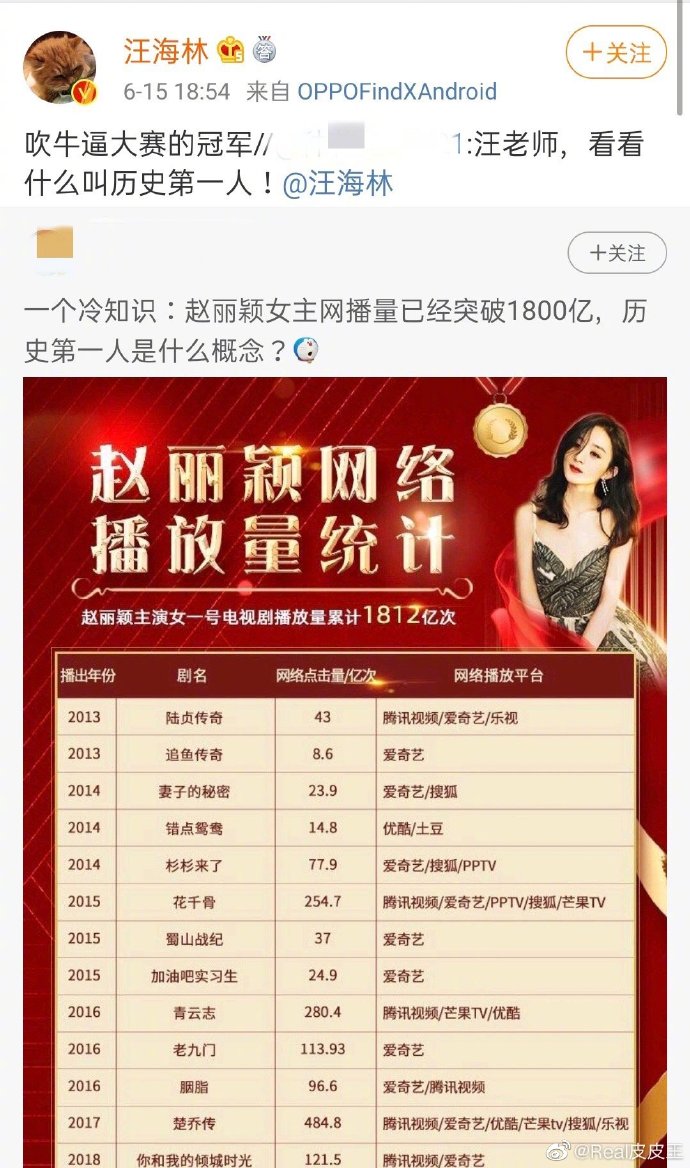Open the @汪海林 mention link

pos(338,184)
